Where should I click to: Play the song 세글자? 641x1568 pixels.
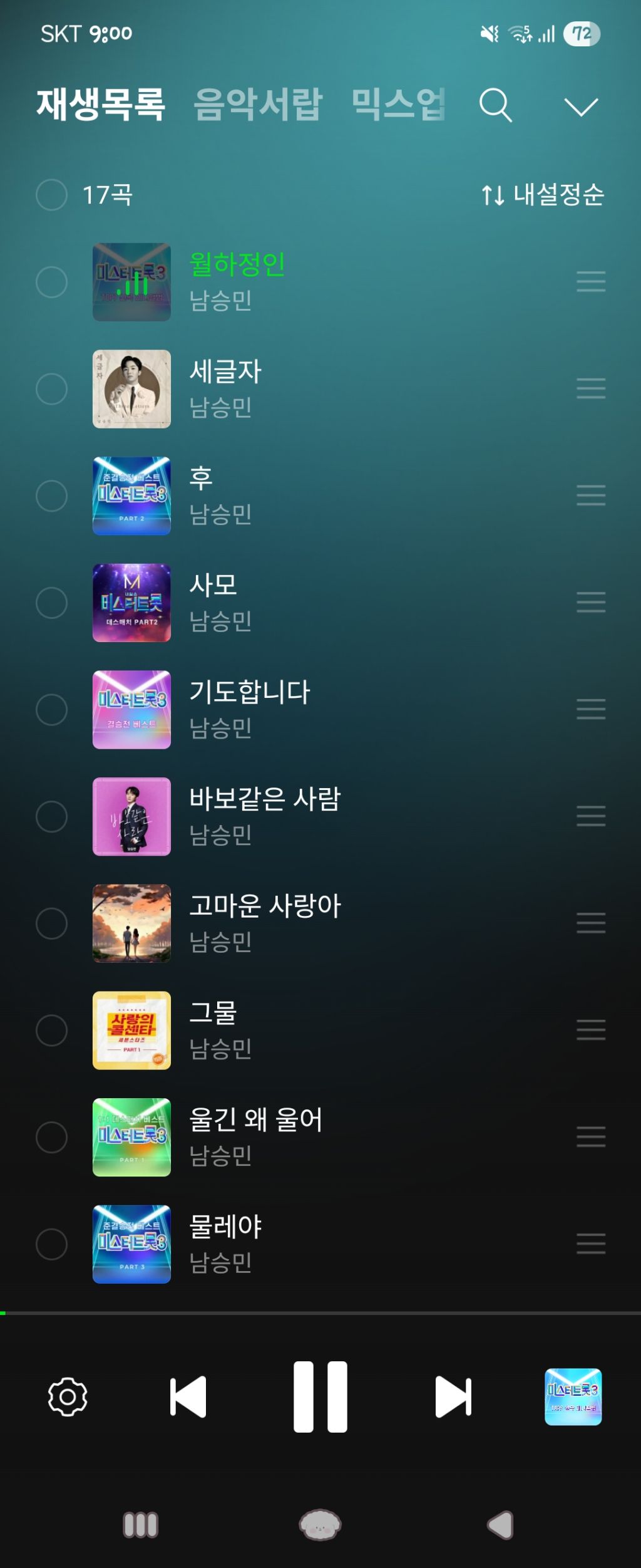[x=225, y=372]
